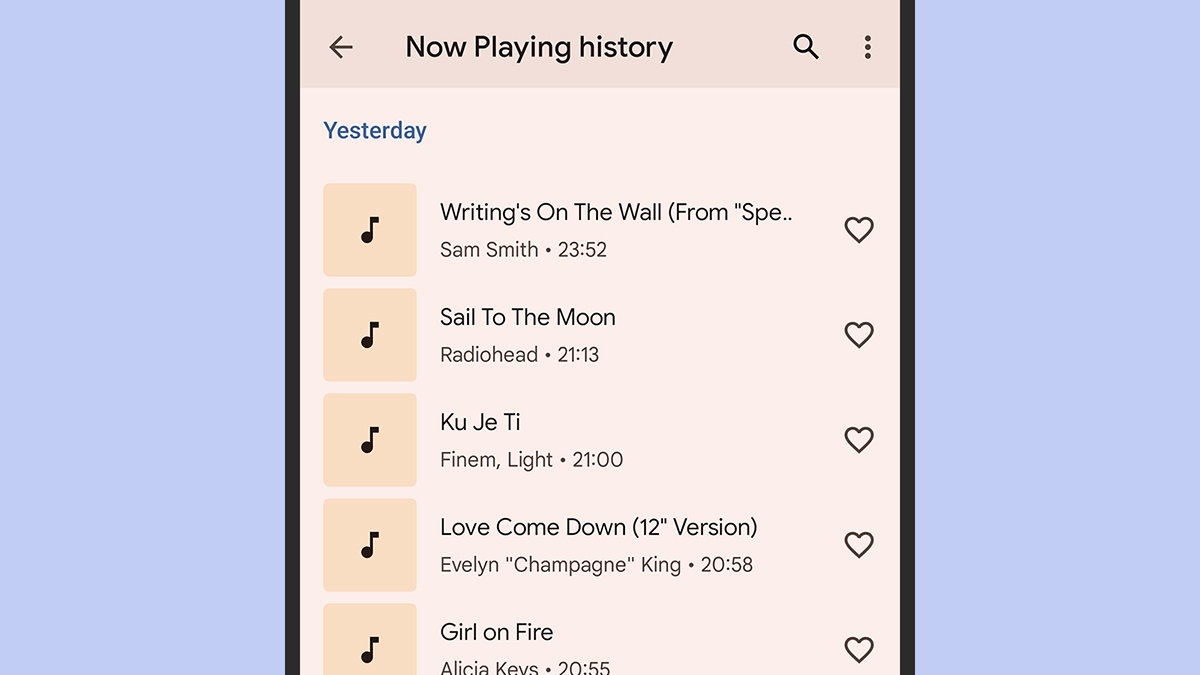Search the Now Playing history
Screen dimensions: 1200x675
(x=806, y=47)
